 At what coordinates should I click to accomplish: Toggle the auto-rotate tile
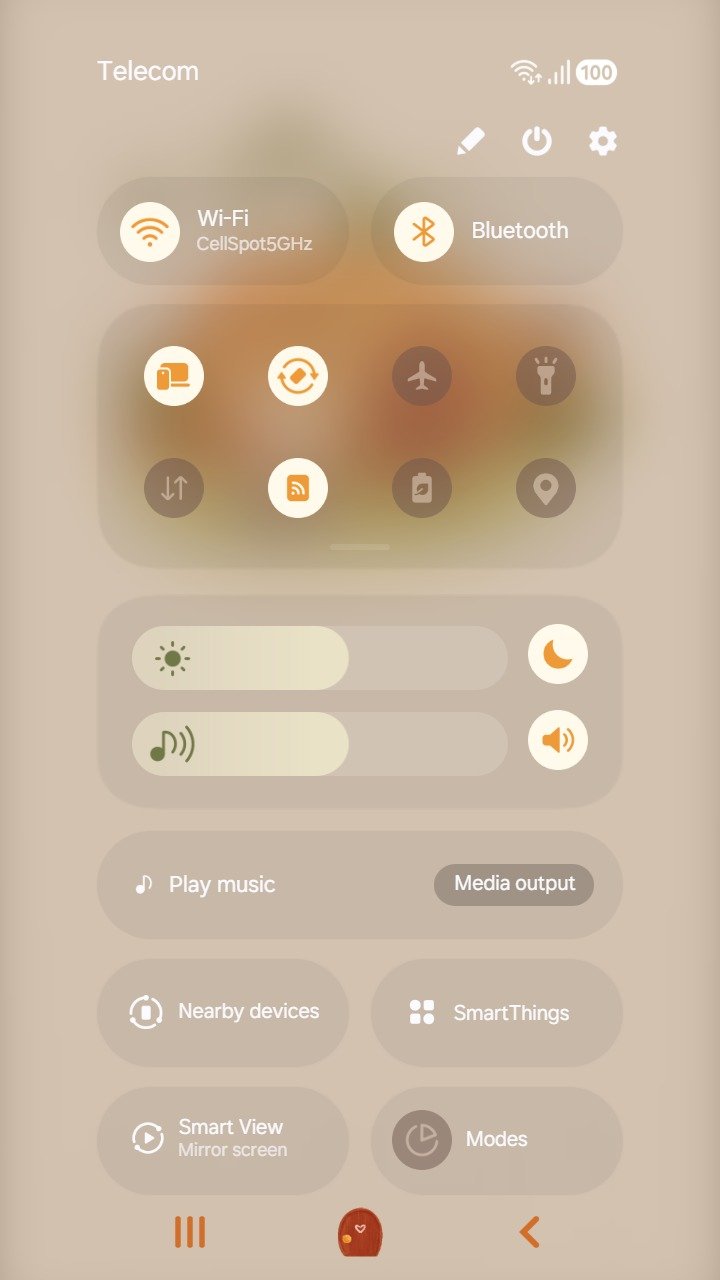click(x=298, y=376)
